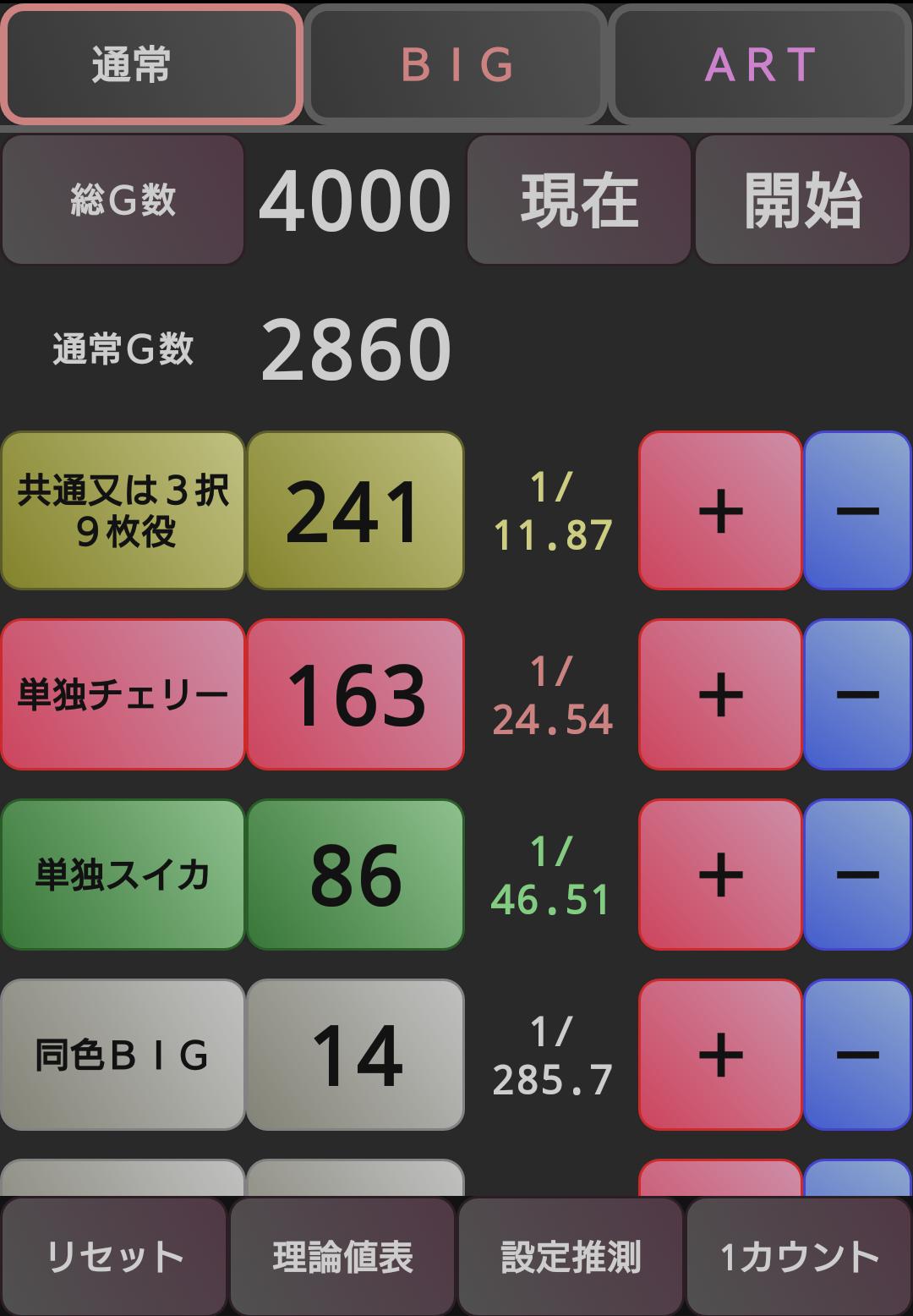
Task: Increase the 共通又は3択9枚役 count
Action: point(720,511)
